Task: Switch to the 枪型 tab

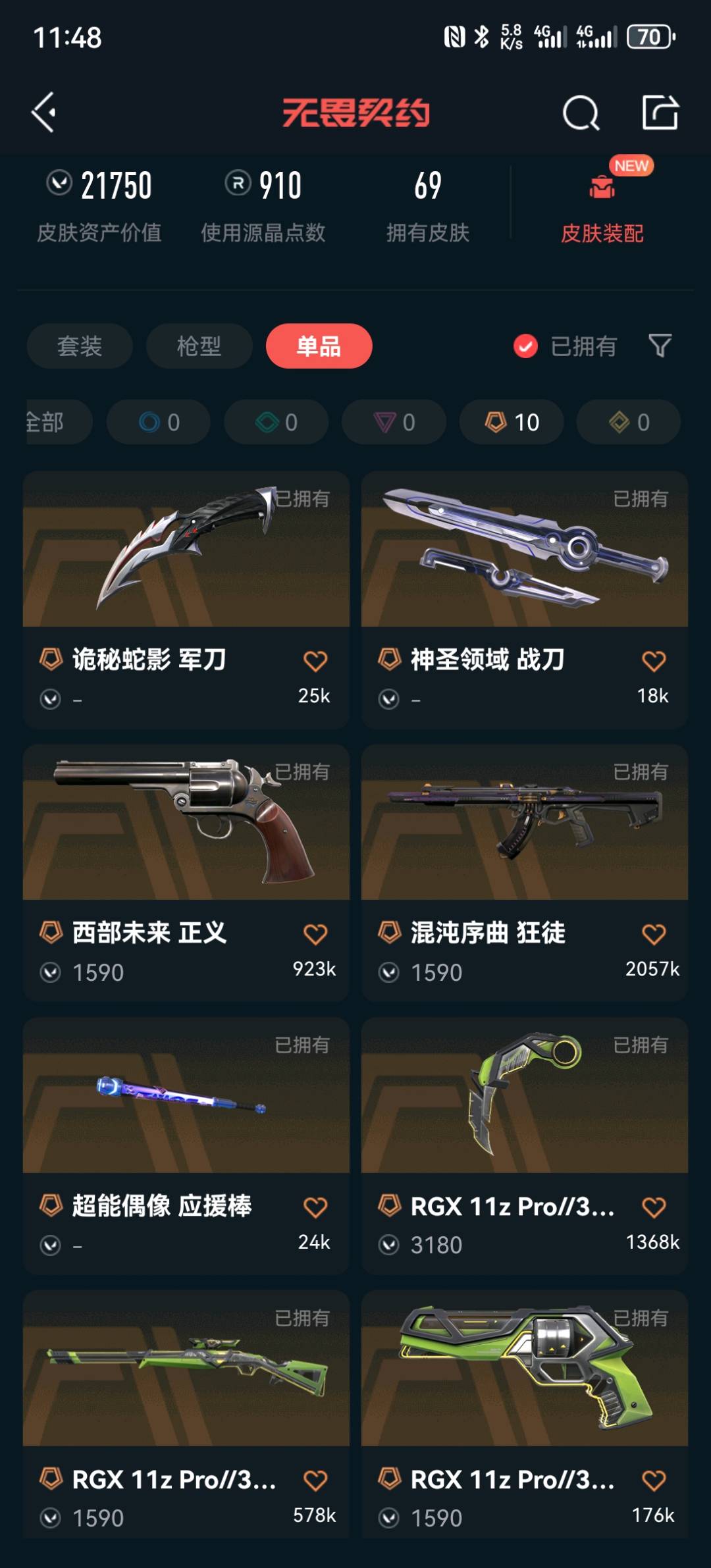Action: [x=199, y=346]
